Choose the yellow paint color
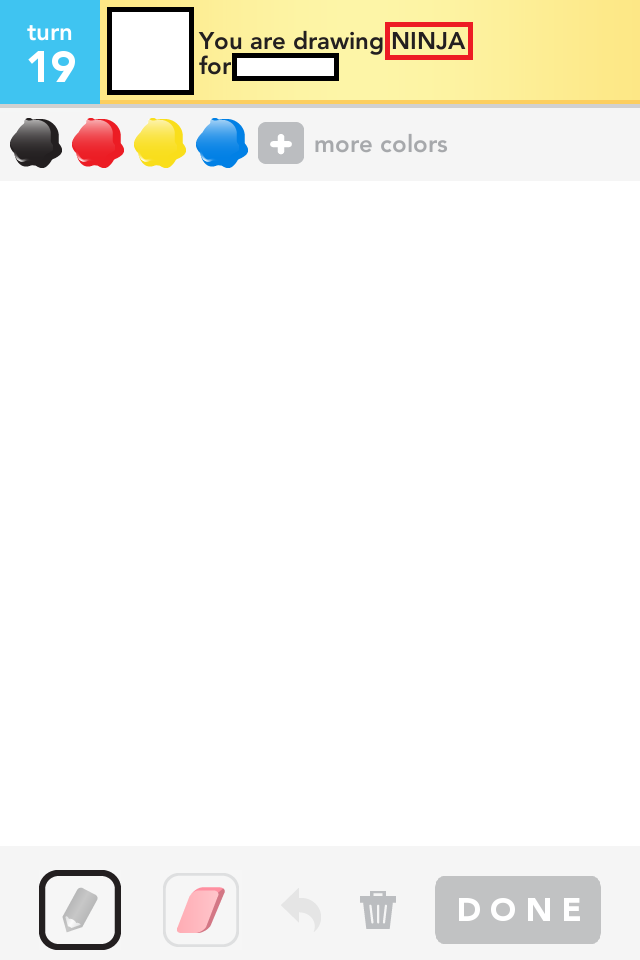Viewport: 640px width, 960px height. (x=160, y=143)
